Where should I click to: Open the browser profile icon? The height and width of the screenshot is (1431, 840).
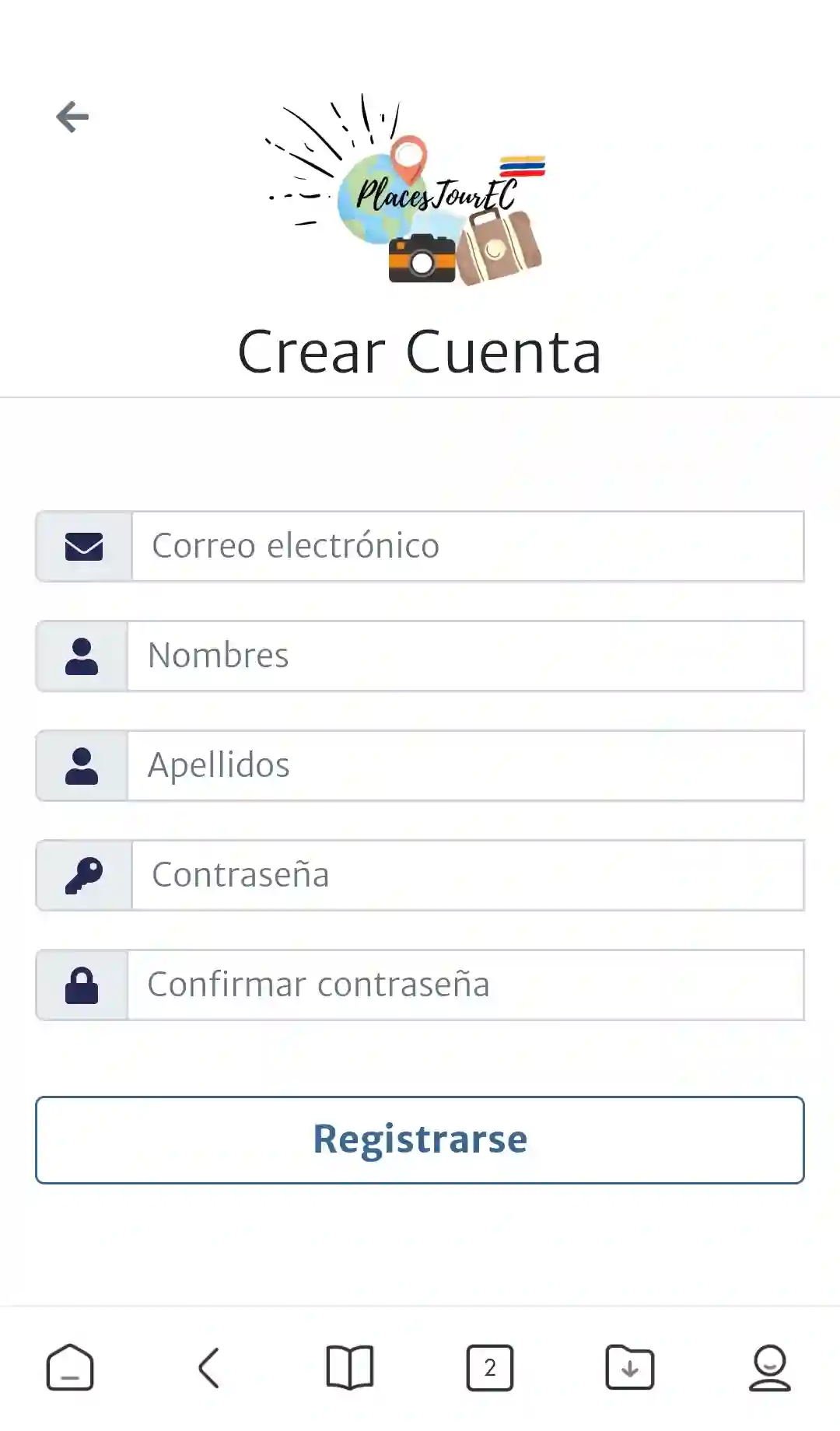pos(769,1367)
